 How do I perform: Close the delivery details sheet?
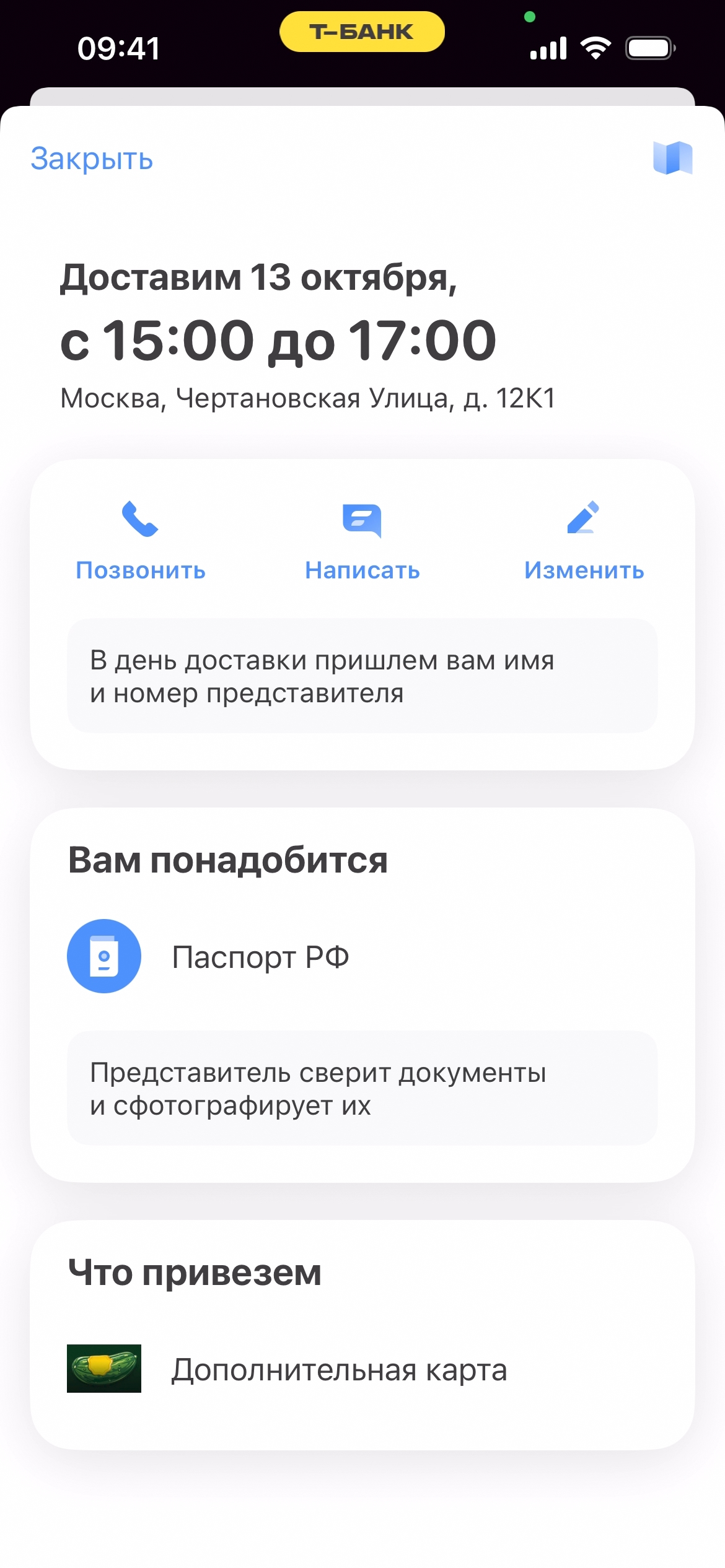click(92, 159)
